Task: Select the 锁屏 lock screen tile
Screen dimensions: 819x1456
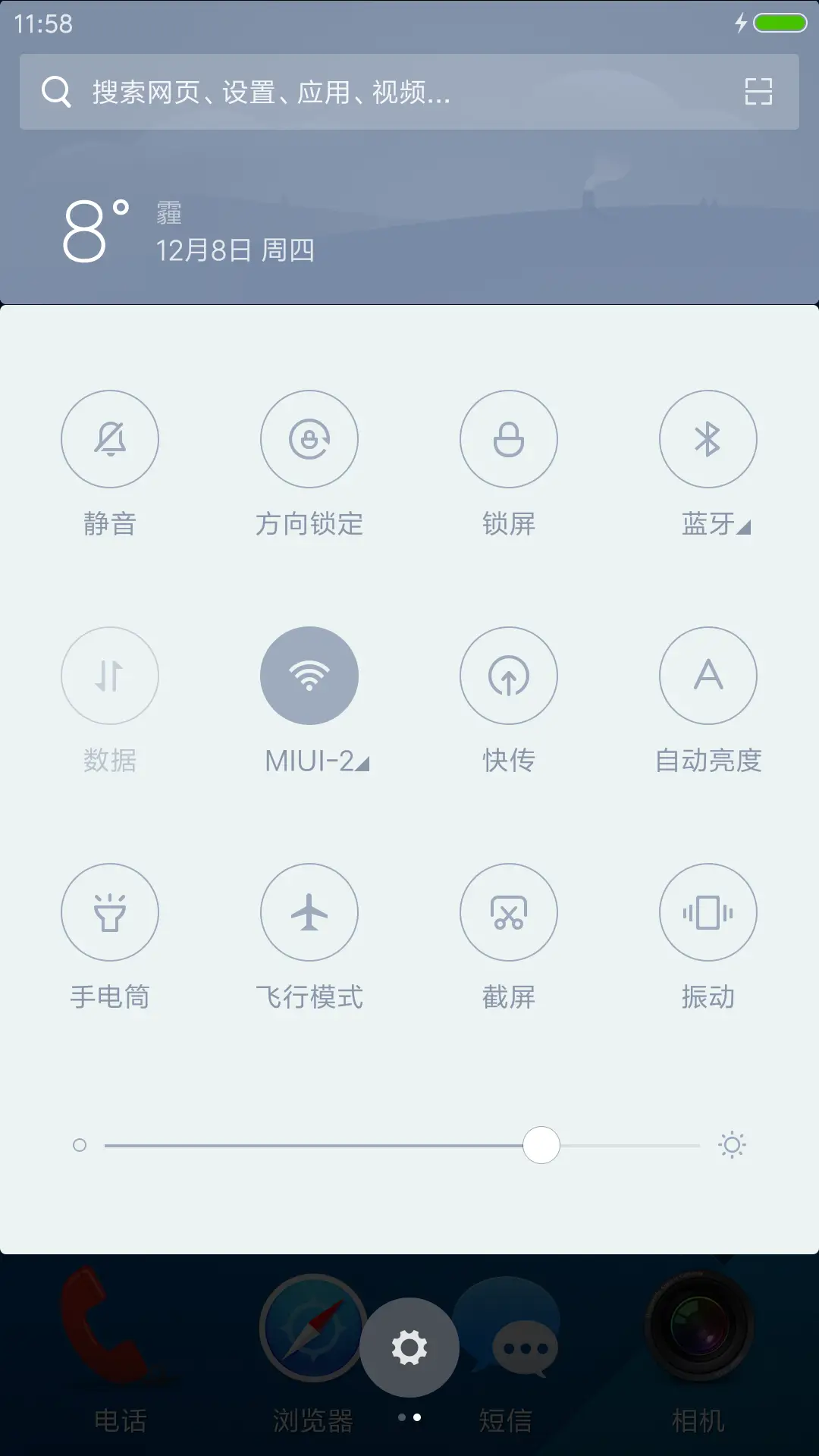Action: point(509,439)
